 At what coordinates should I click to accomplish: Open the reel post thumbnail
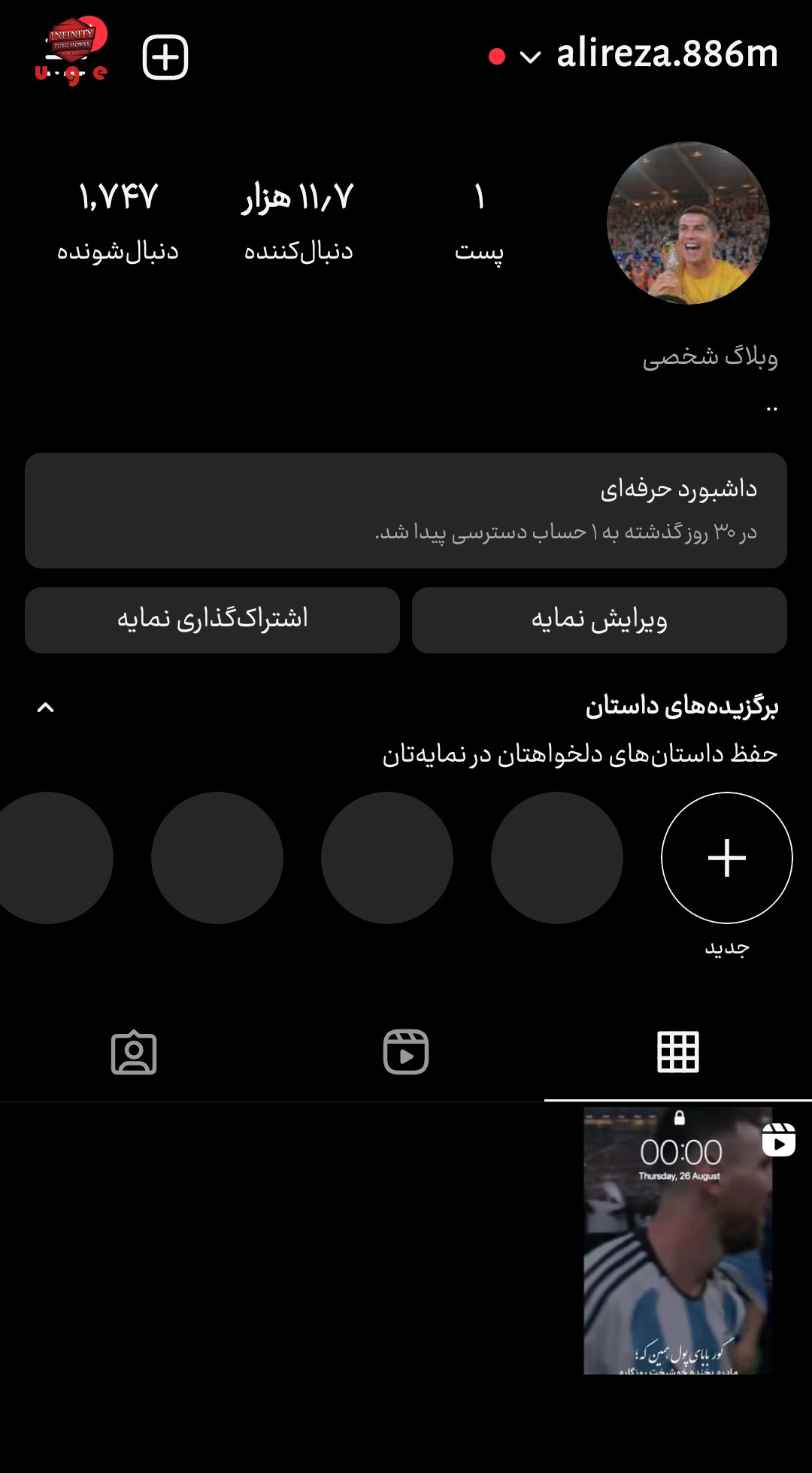point(678,1240)
